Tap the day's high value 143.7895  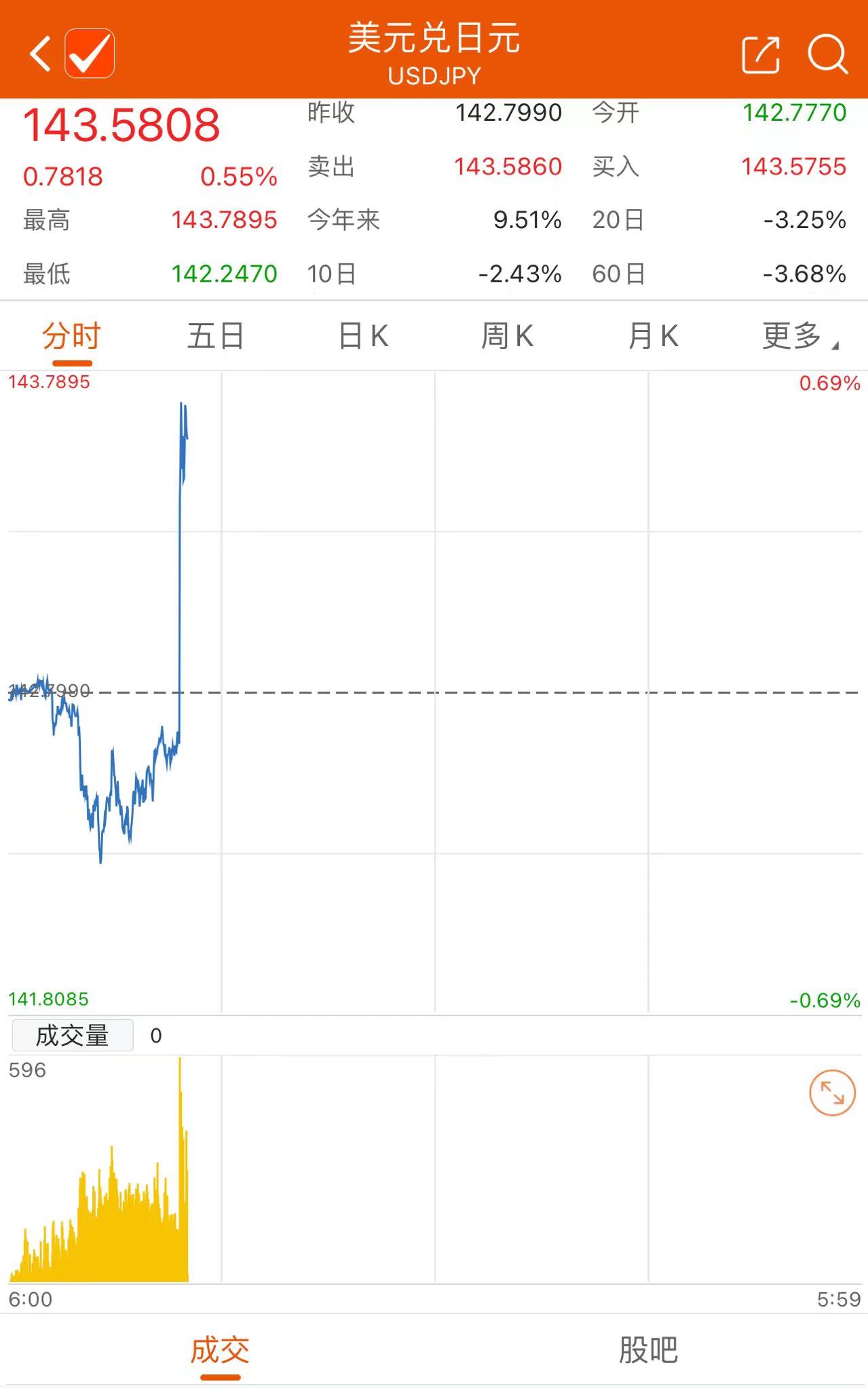coord(227,221)
